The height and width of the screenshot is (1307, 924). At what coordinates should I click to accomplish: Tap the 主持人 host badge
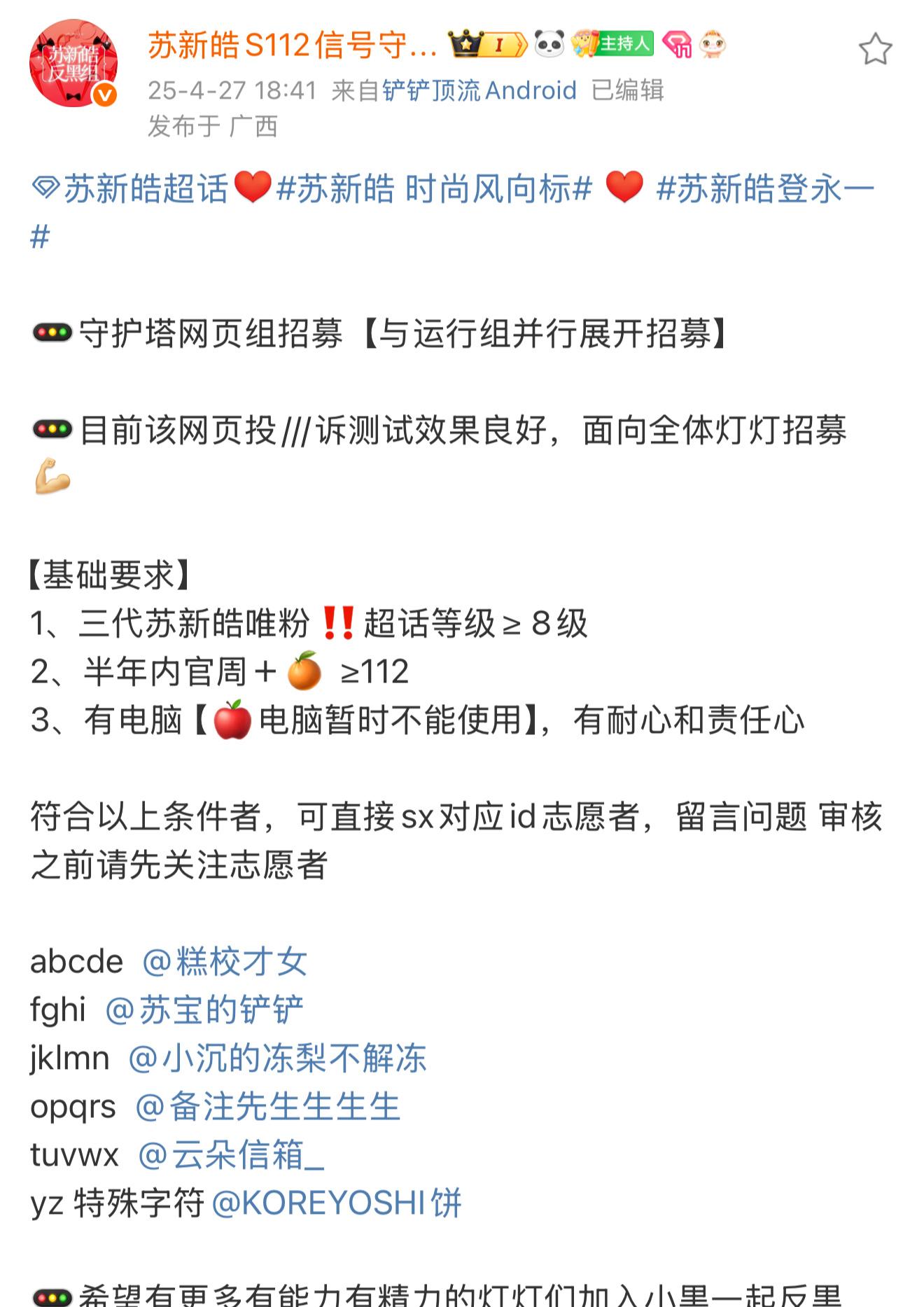pos(613,44)
